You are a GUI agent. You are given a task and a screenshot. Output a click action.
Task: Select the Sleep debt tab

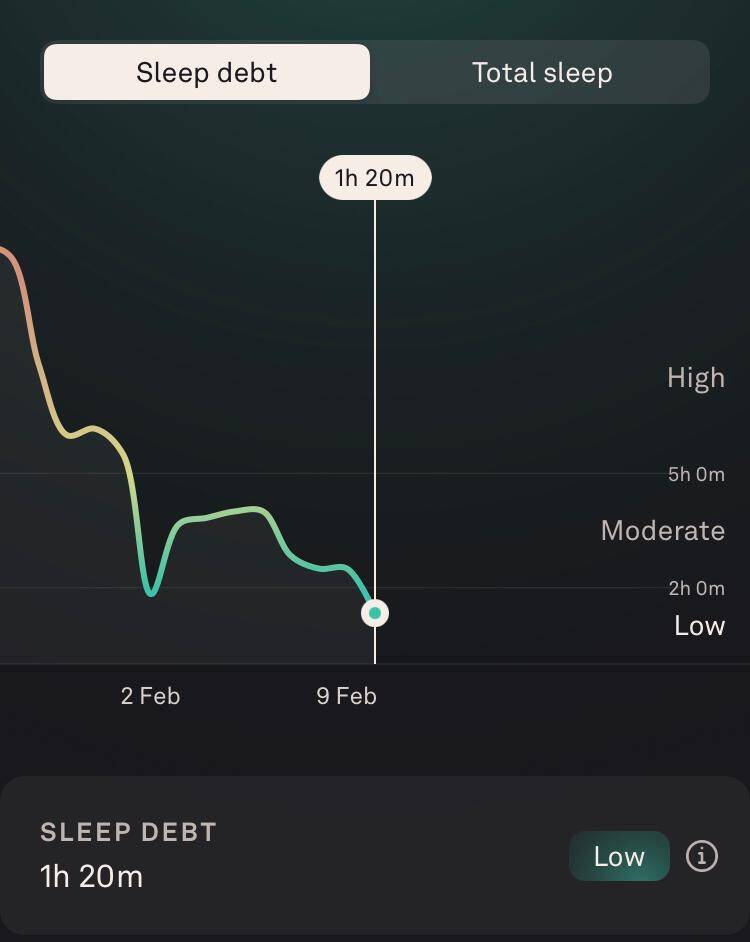point(207,73)
